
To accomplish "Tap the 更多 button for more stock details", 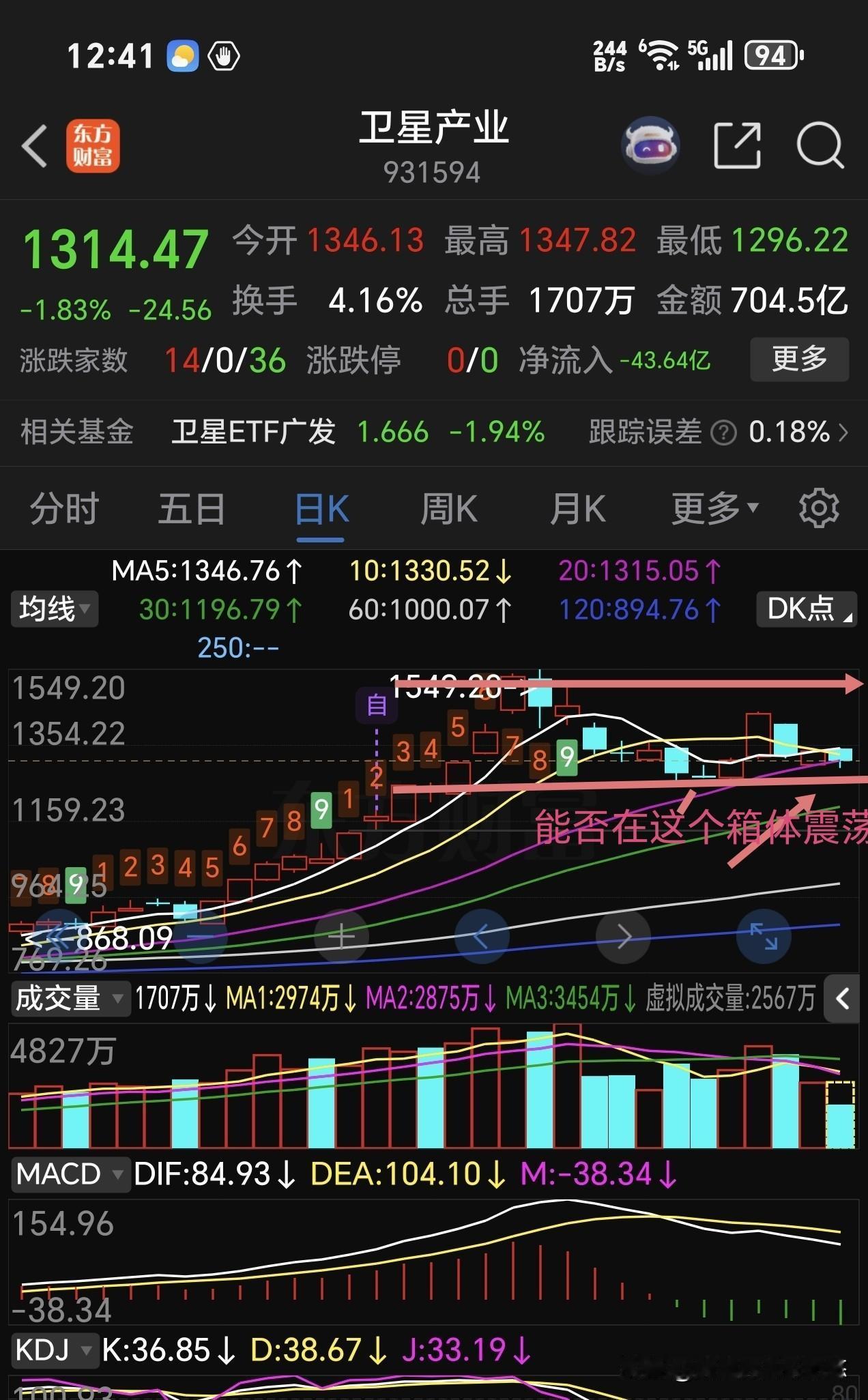I will (798, 359).
